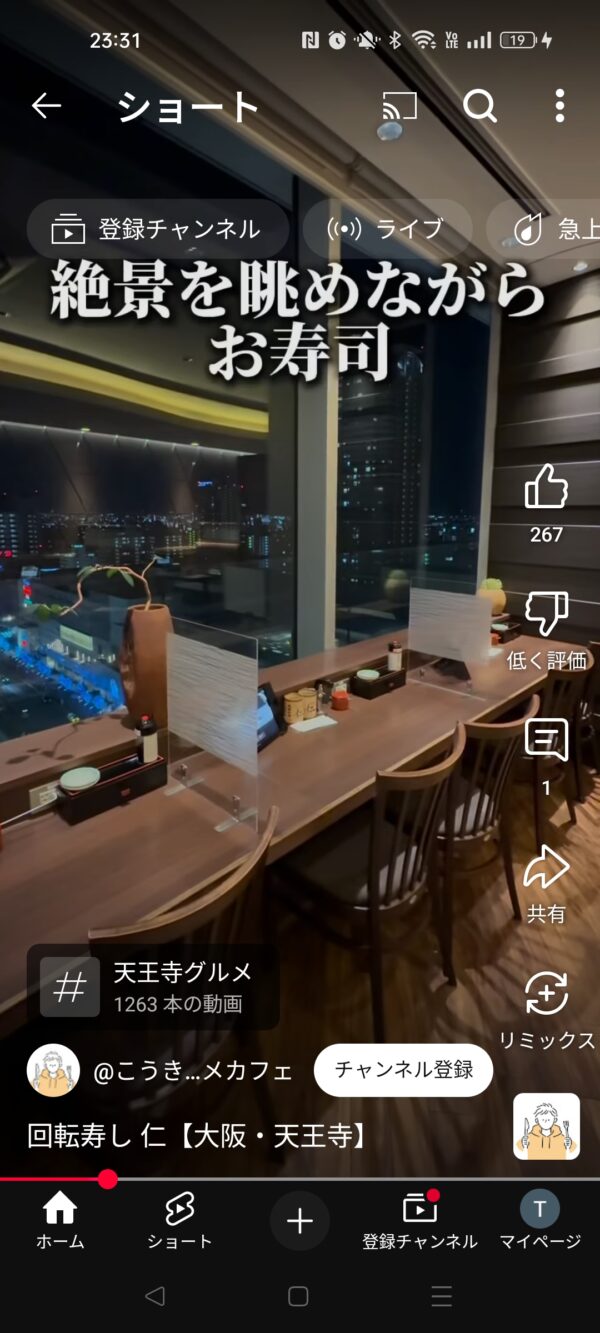The image size is (600, 1333).
Task: Open the three-dot overflow menu
Action: pyautogui.click(x=559, y=106)
